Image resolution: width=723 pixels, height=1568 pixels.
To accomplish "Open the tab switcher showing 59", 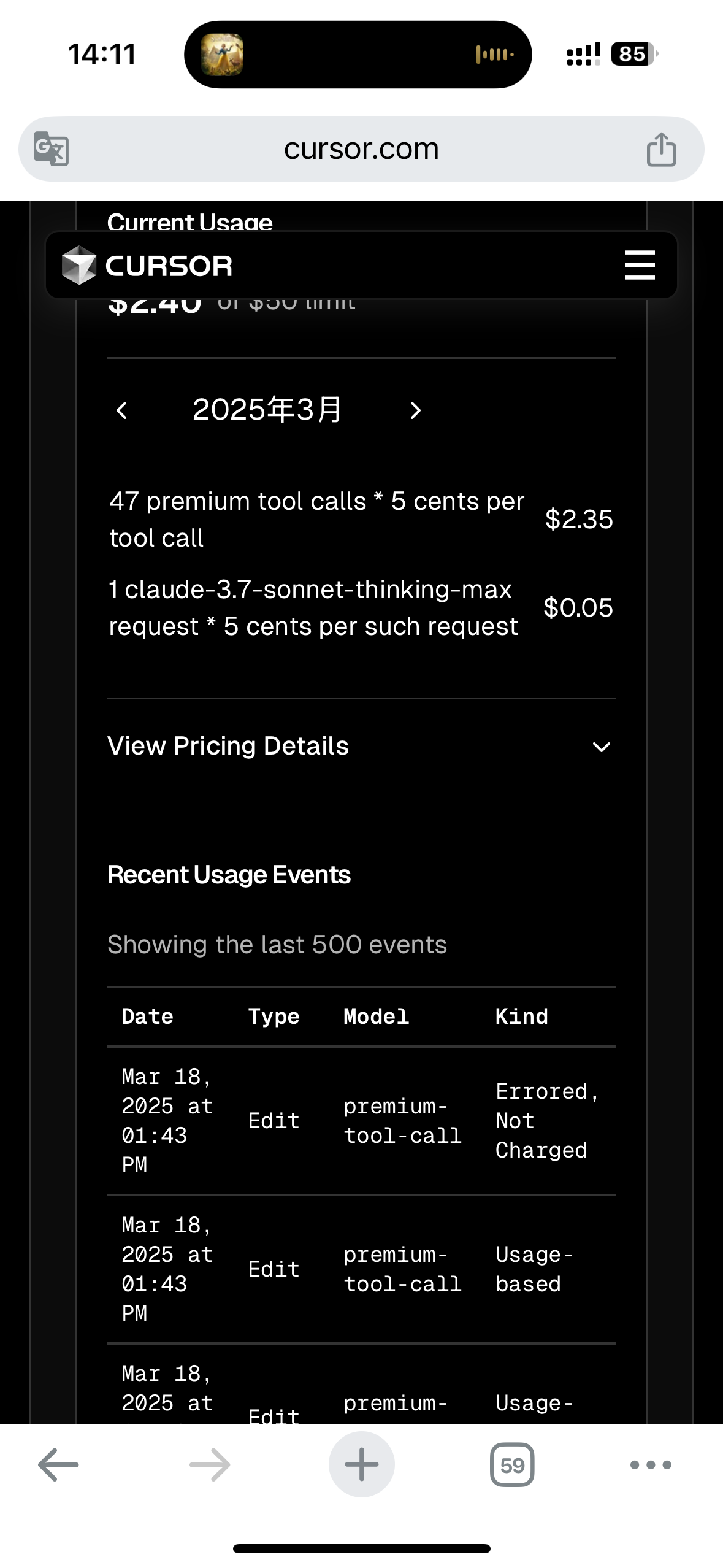I will tap(512, 1465).
